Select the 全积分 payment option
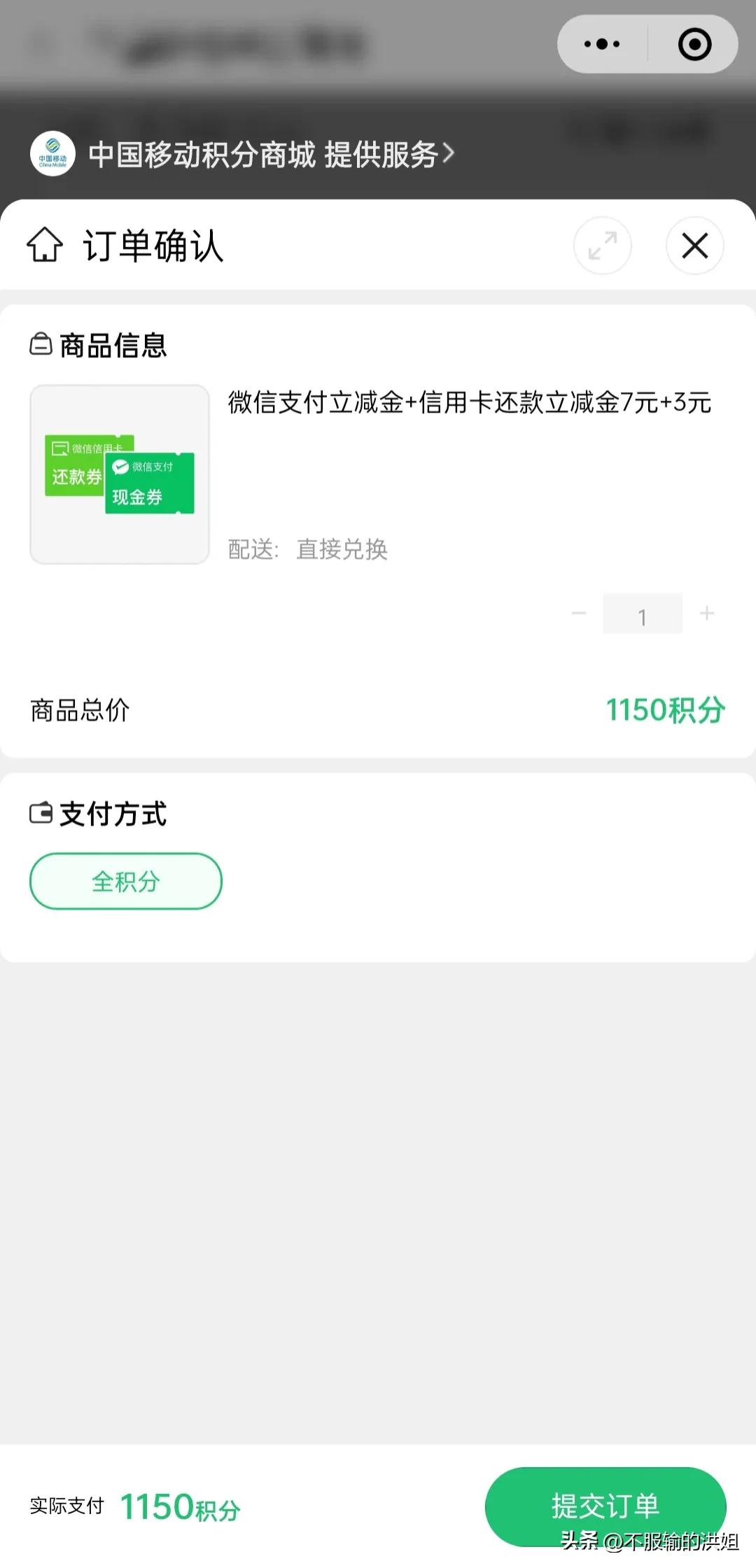The height and width of the screenshot is (1568, 756). coord(125,881)
